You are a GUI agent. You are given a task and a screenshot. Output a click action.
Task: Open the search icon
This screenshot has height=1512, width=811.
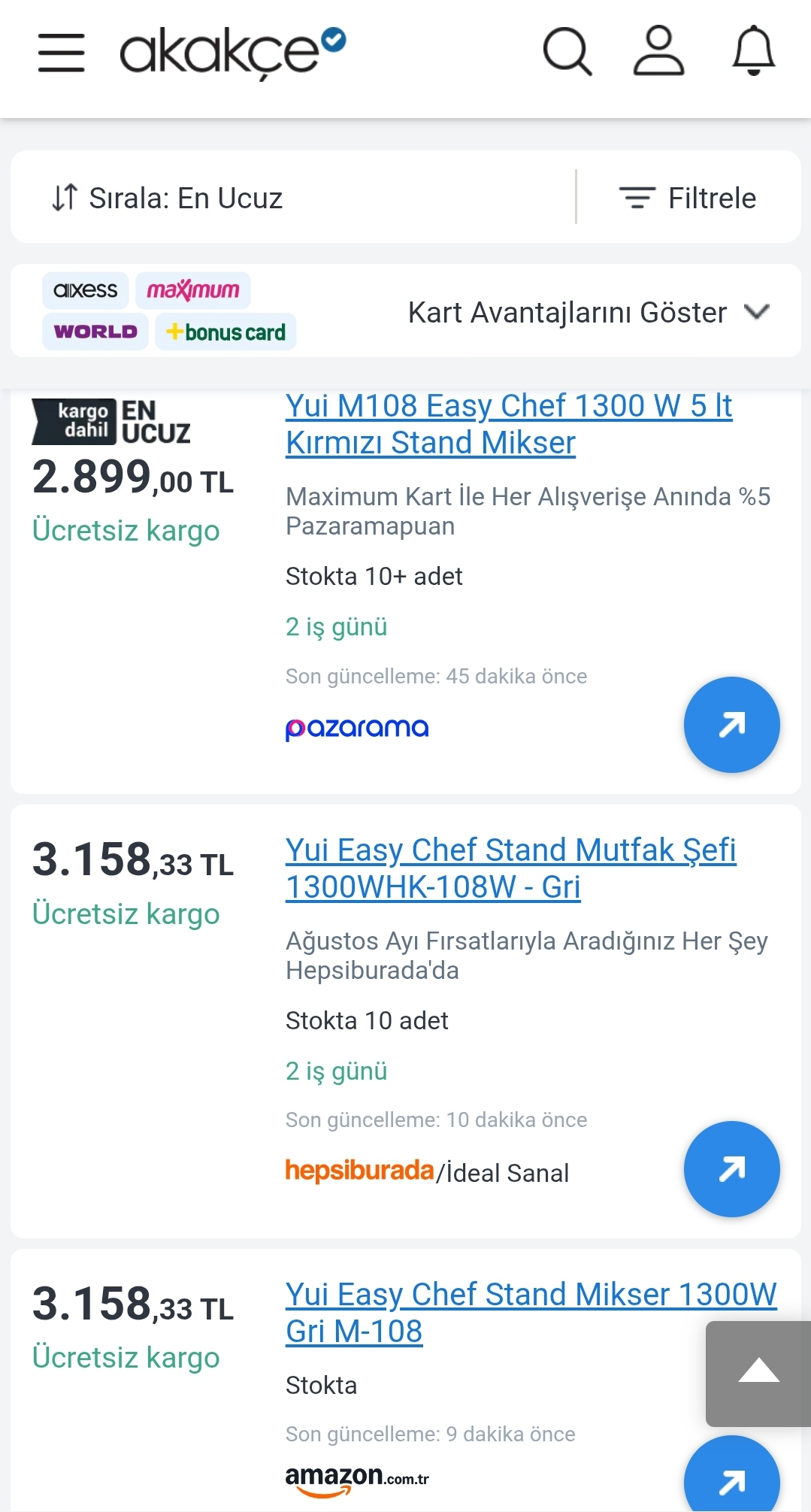coord(567,52)
